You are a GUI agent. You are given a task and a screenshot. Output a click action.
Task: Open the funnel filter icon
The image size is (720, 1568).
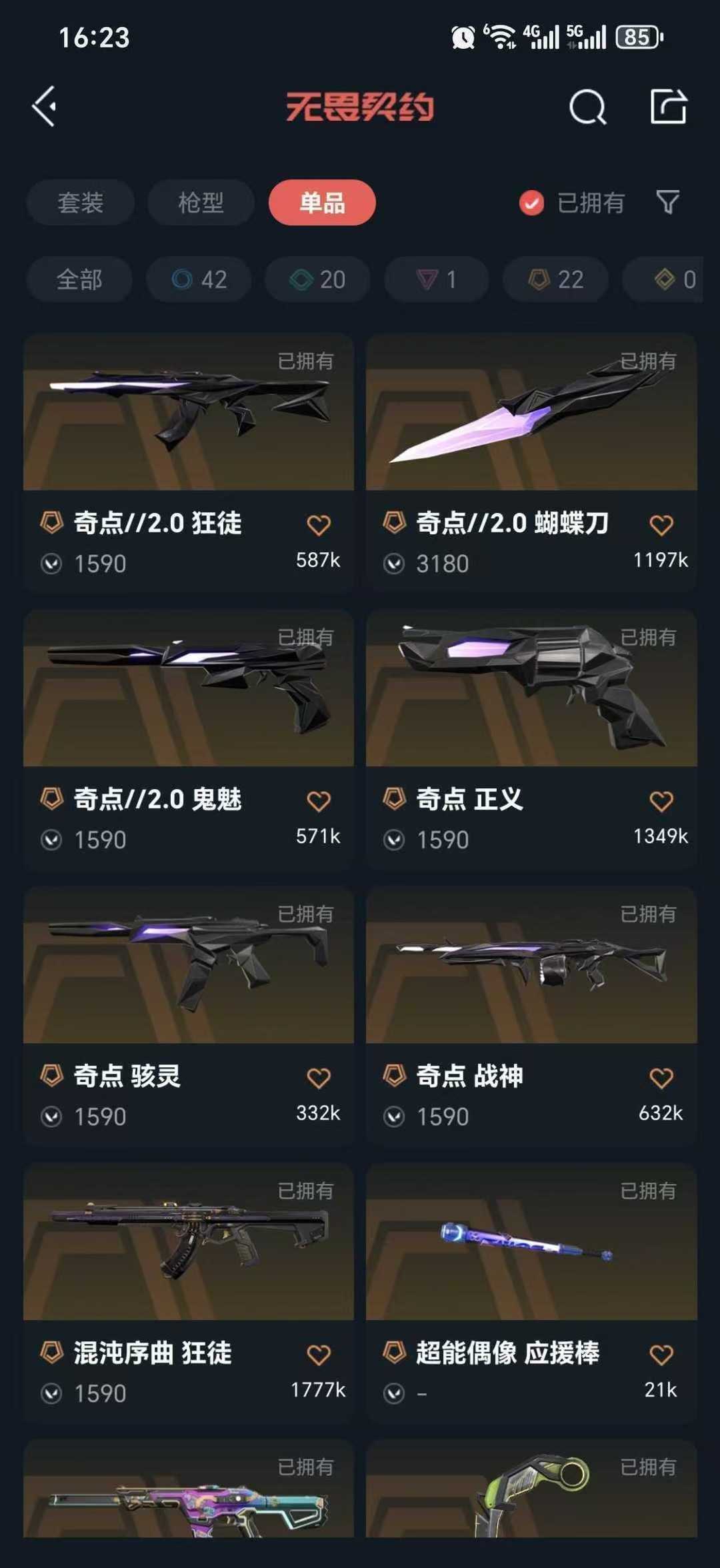(667, 202)
